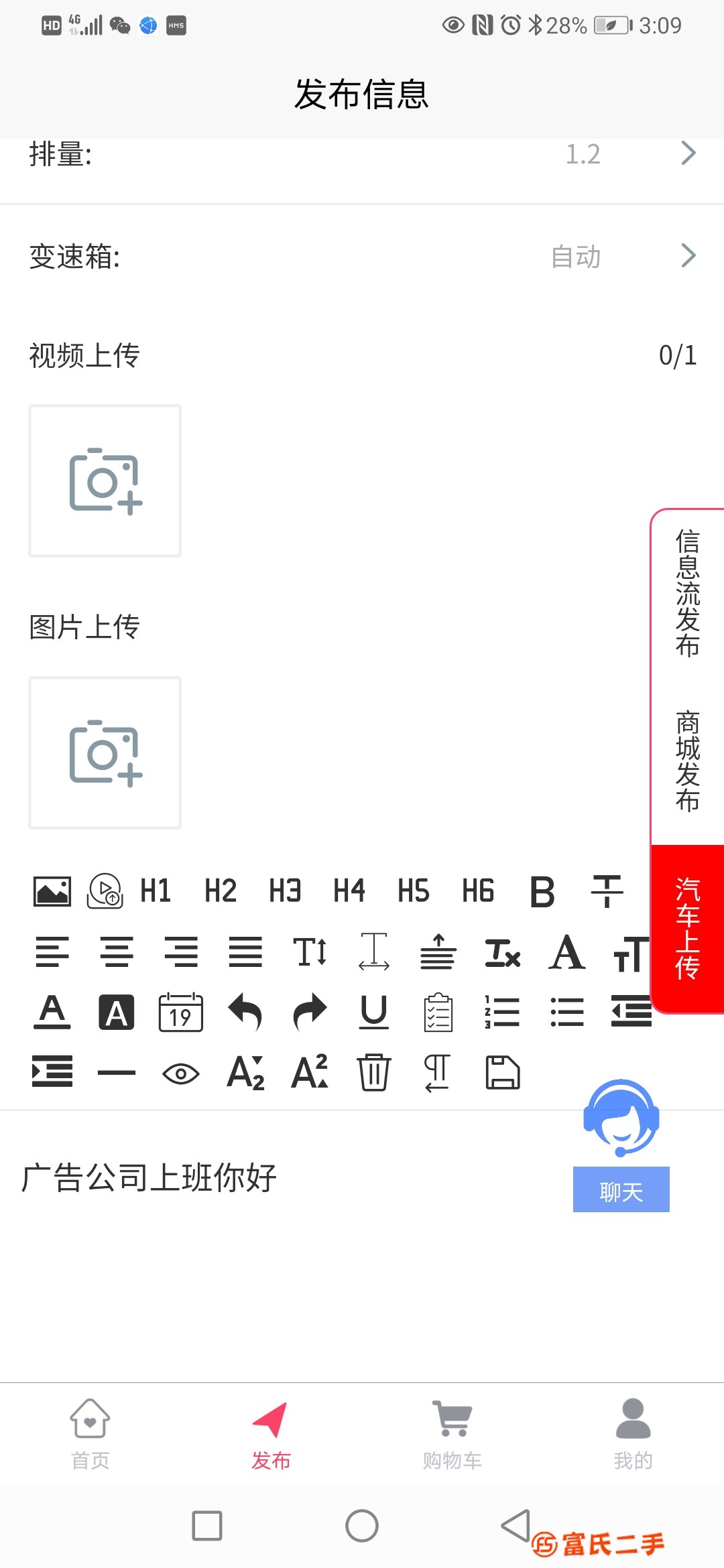Save the draft with the floppy-disk icon
Screen dimensions: 724x1568
502,1072
